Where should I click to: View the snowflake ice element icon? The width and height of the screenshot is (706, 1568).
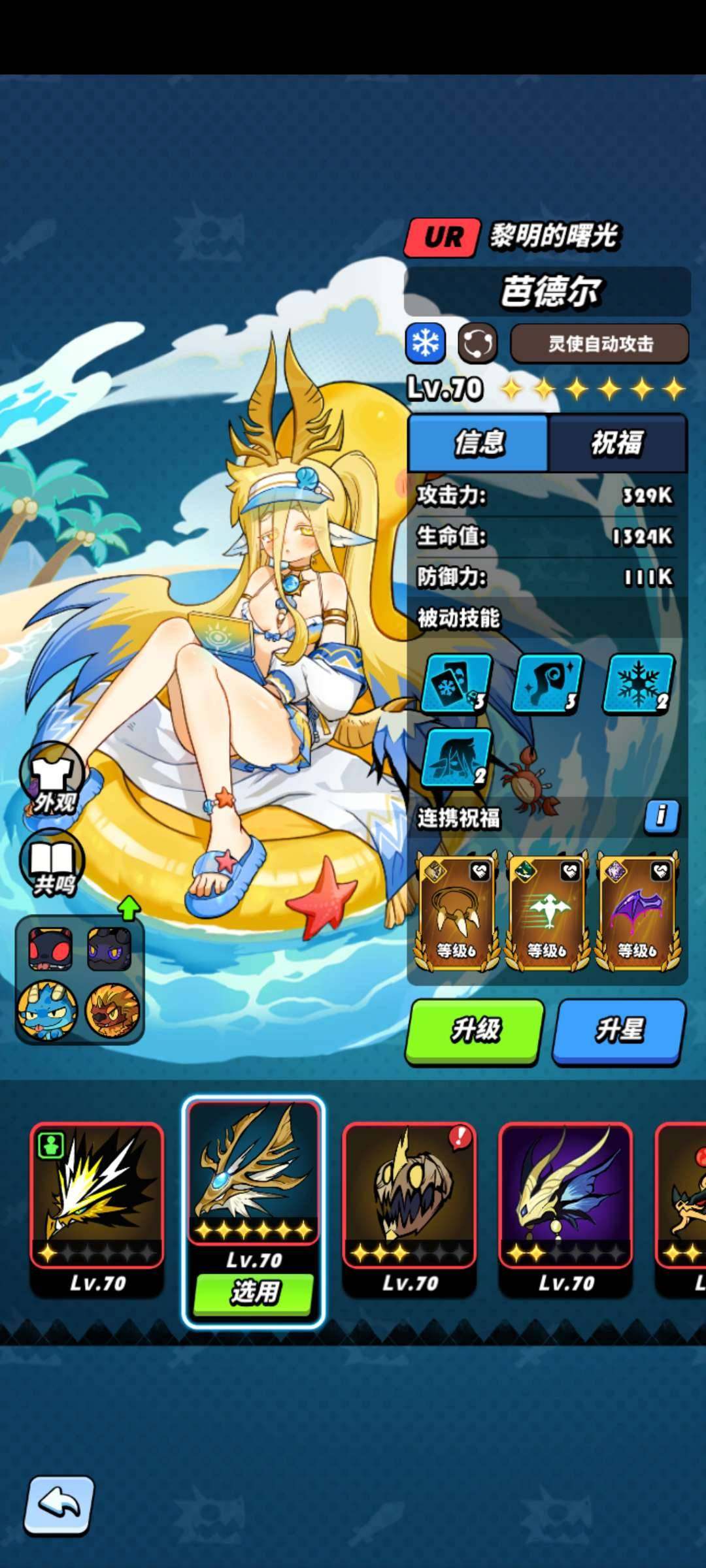(x=426, y=342)
